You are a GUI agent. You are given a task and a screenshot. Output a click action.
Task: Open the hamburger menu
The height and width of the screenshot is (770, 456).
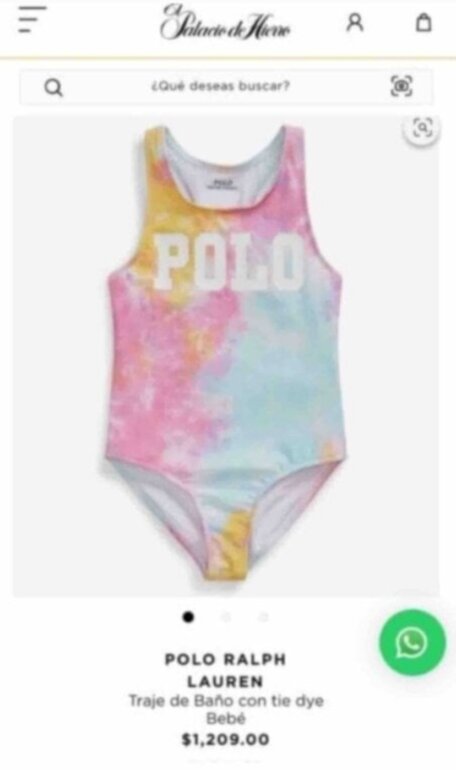point(30,20)
